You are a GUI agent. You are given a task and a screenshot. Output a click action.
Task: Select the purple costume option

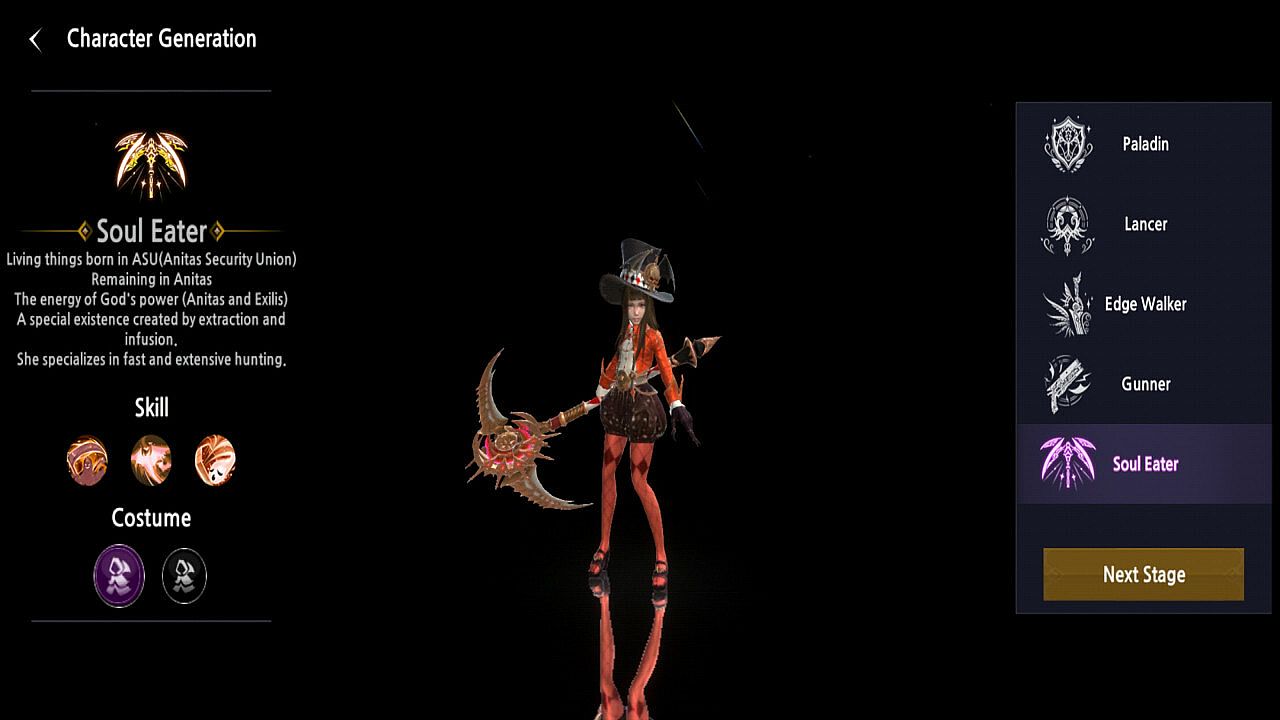click(x=119, y=576)
